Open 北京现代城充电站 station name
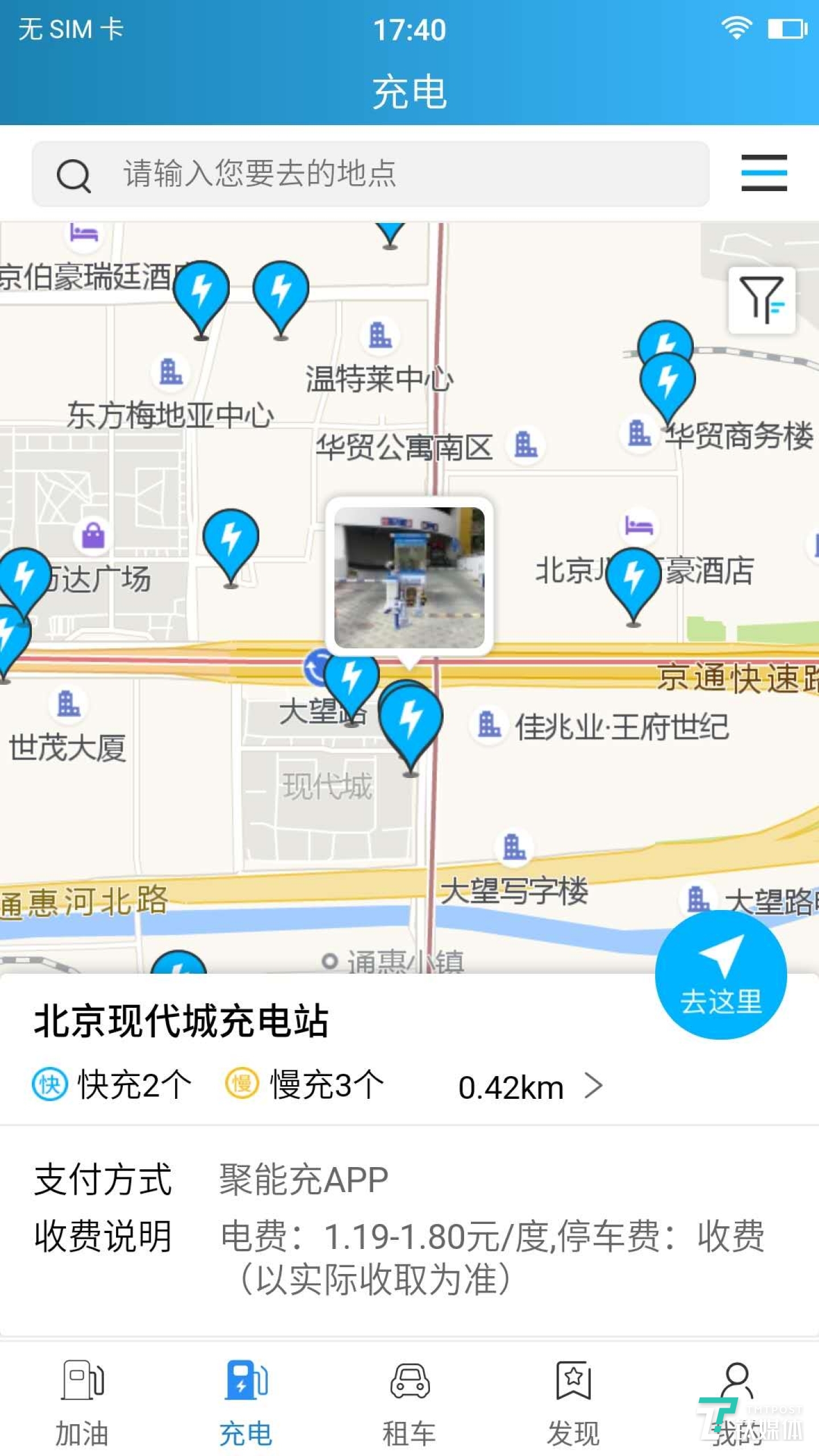Image resolution: width=819 pixels, height=1456 pixels. pyautogui.click(x=182, y=1018)
